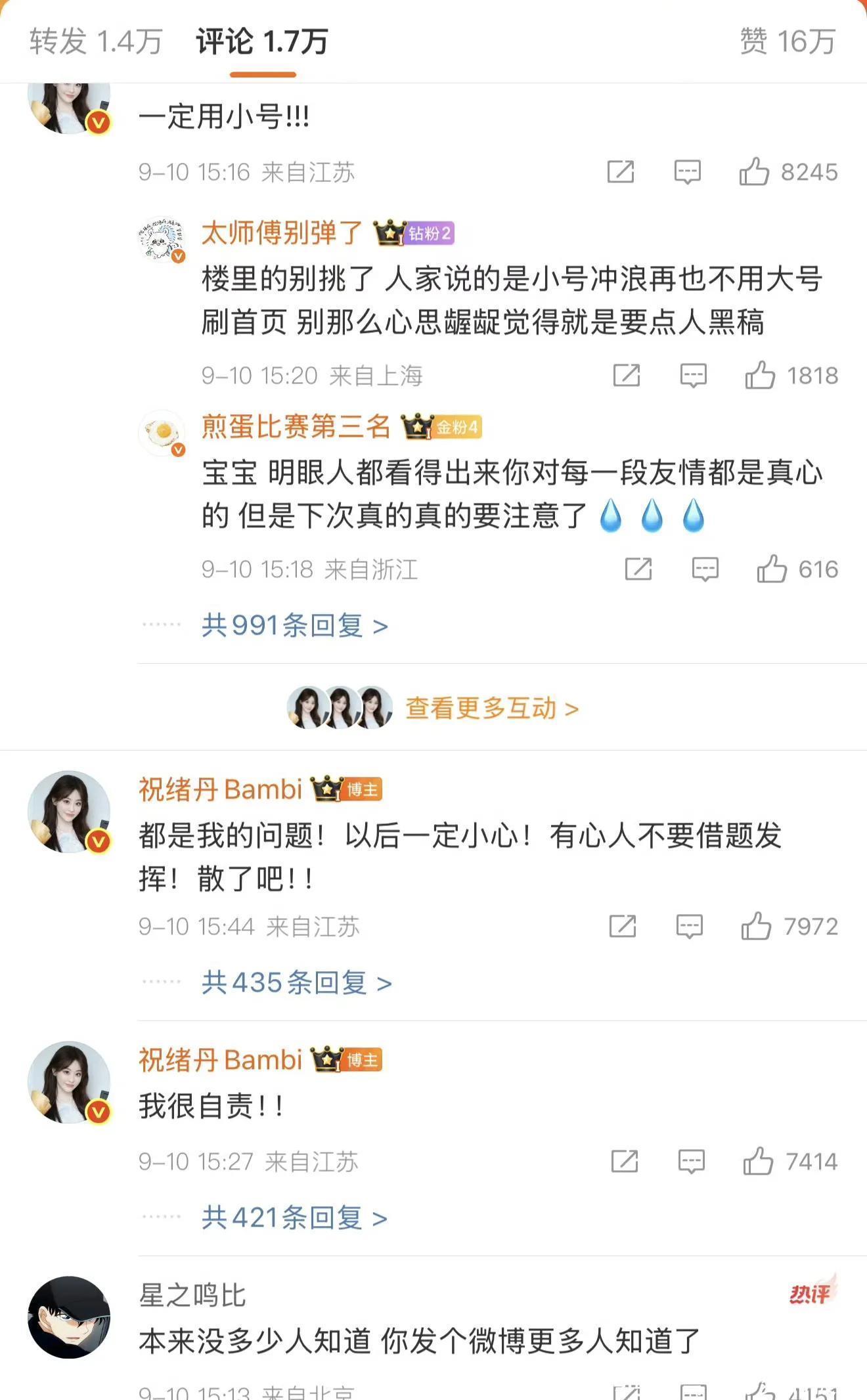Image resolution: width=867 pixels, height=1400 pixels.
Task: Repost the 都是我的问题 comment
Action: click(x=623, y=927)
